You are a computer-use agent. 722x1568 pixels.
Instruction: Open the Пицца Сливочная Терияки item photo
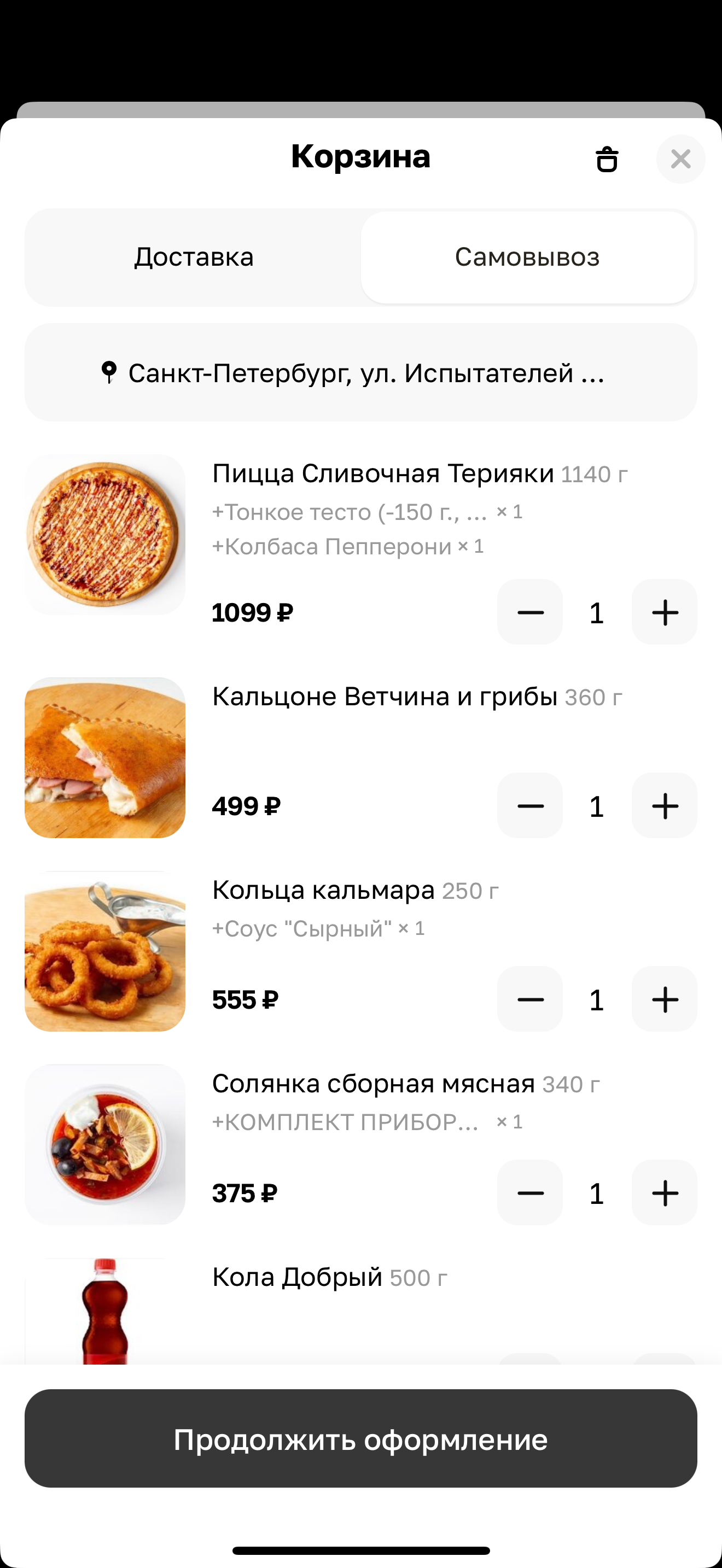click(x=104, y=535)
